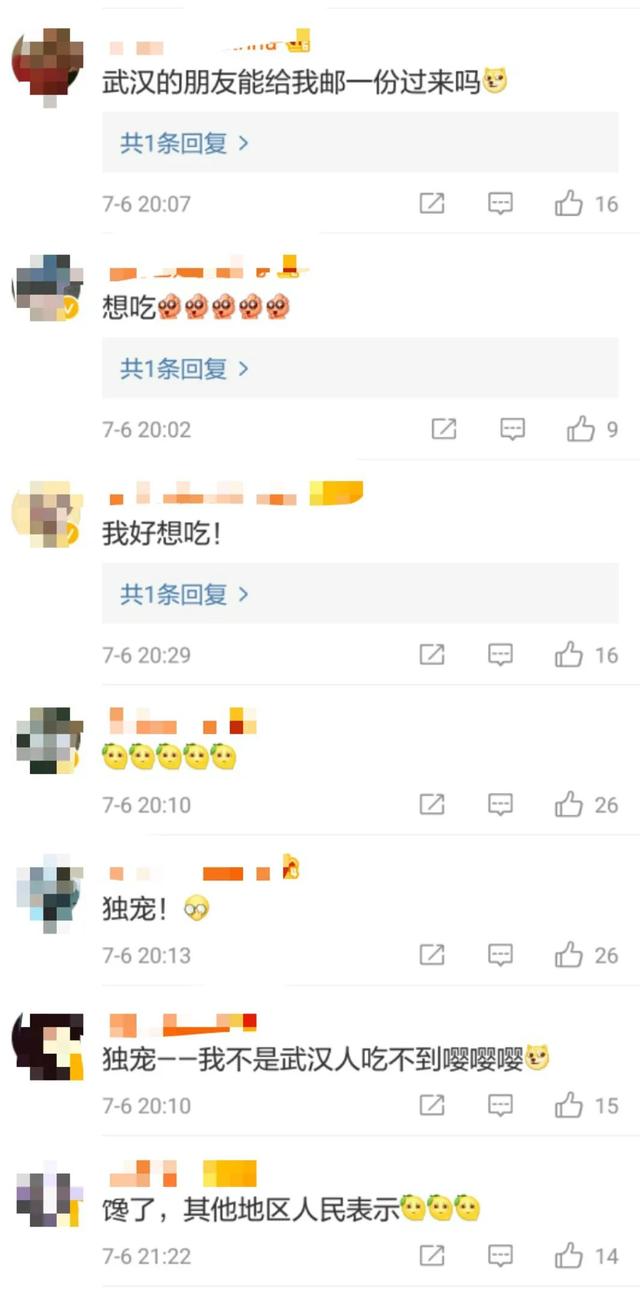Reply to the 我好想吃！ comment
The image size is (640, 1291).
coord(500,655)
